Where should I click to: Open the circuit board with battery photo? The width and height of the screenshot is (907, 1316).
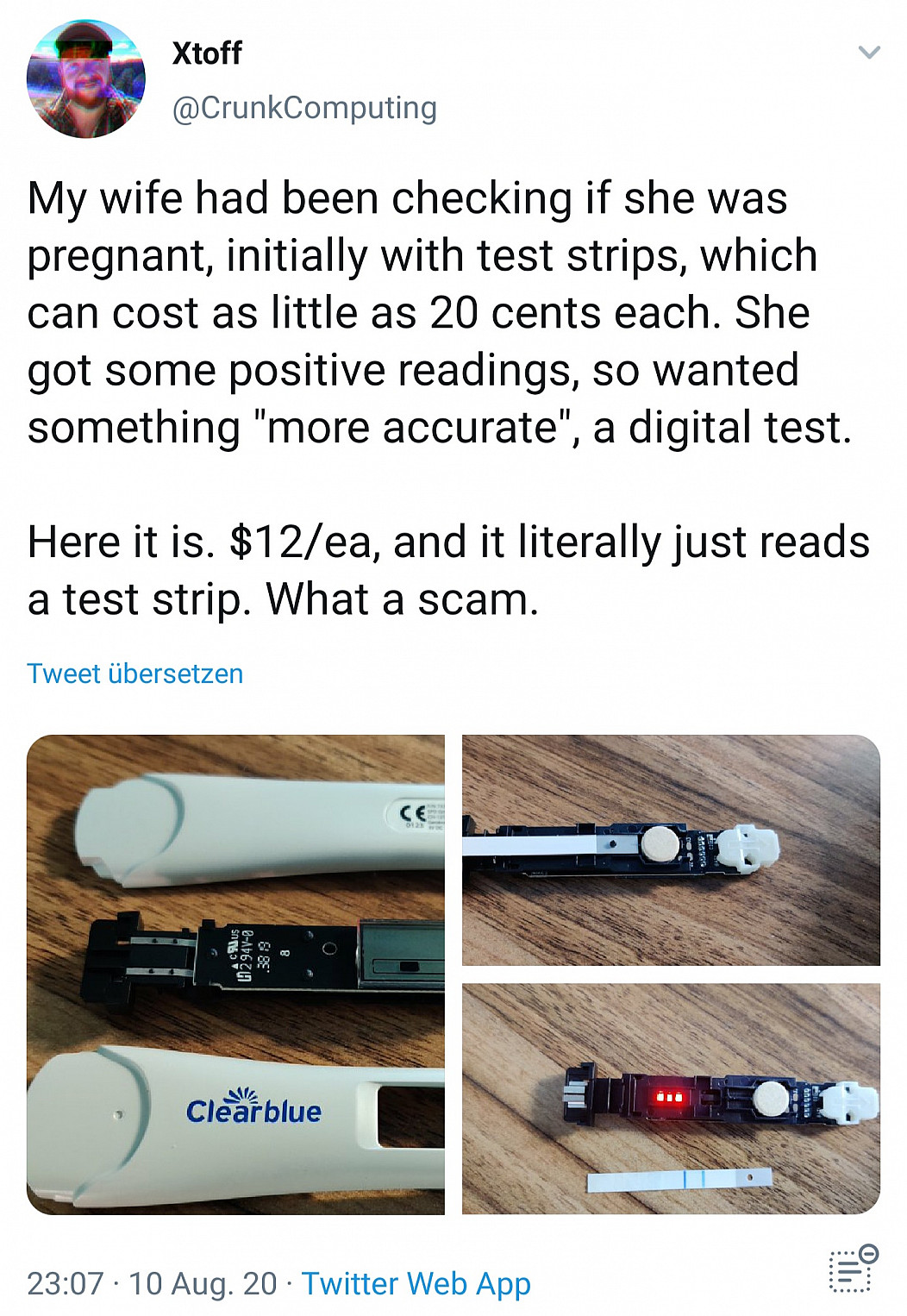671,849
